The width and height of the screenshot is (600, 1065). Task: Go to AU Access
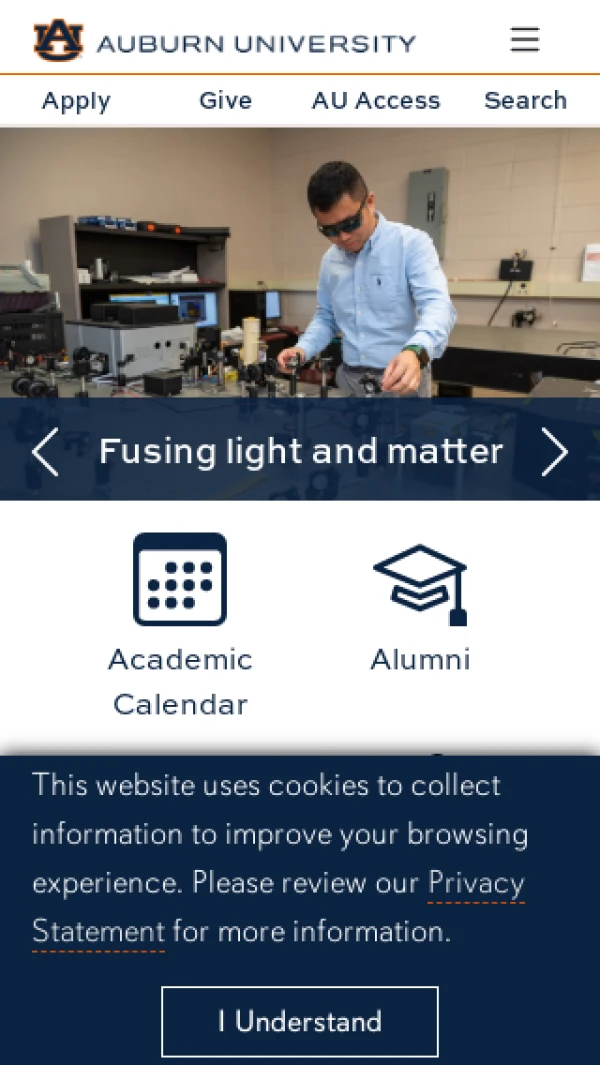pyautogui.click(x=375, y=101)
